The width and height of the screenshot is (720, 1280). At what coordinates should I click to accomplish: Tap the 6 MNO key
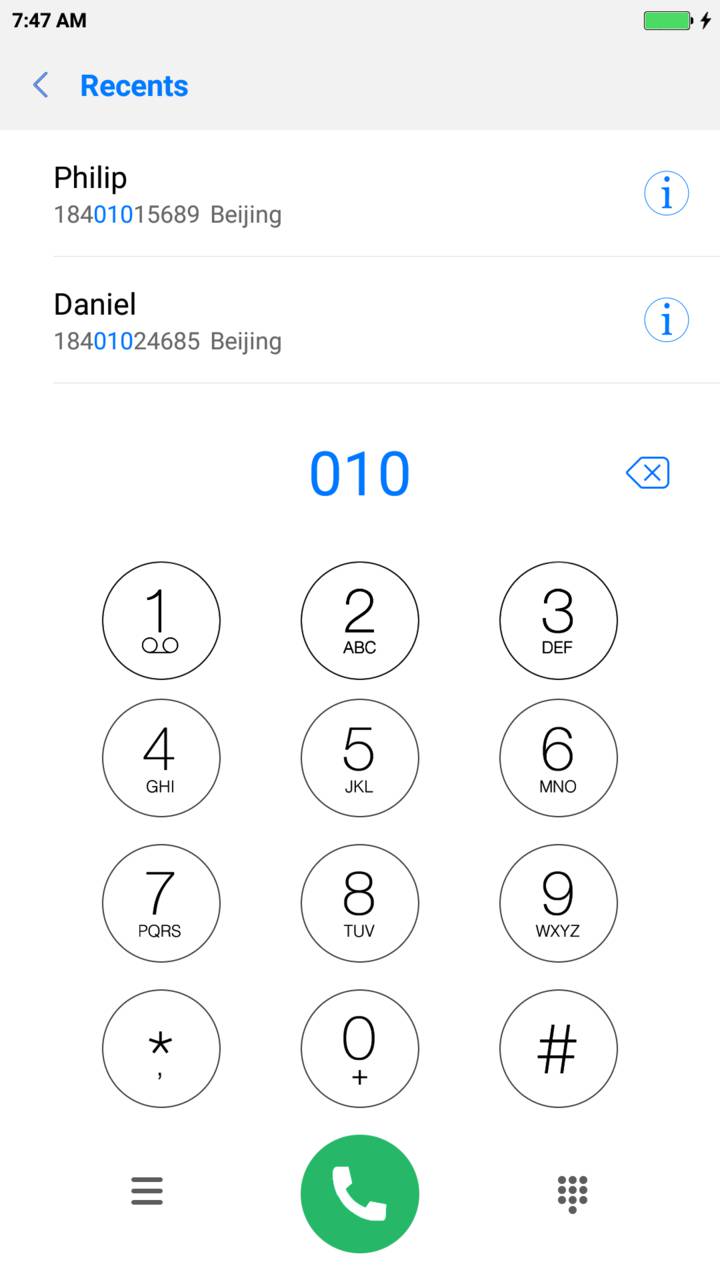pos(558,758)
